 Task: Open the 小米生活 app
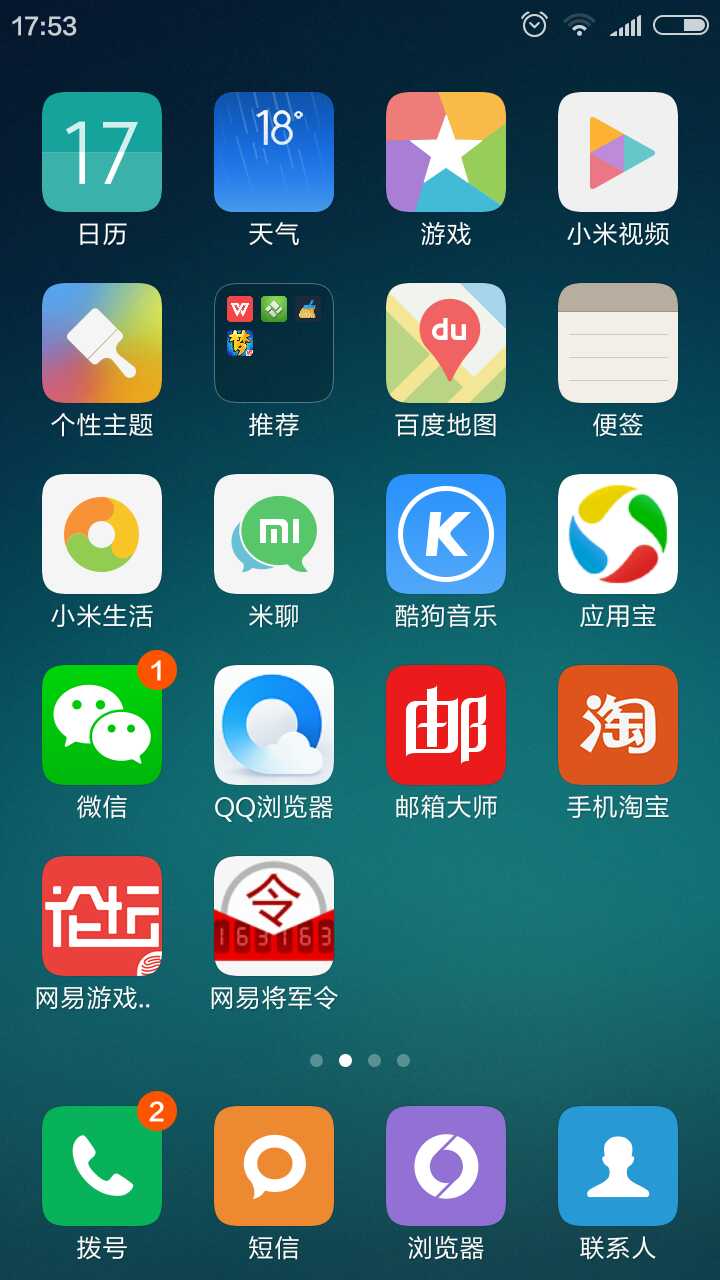click(102, 534)
